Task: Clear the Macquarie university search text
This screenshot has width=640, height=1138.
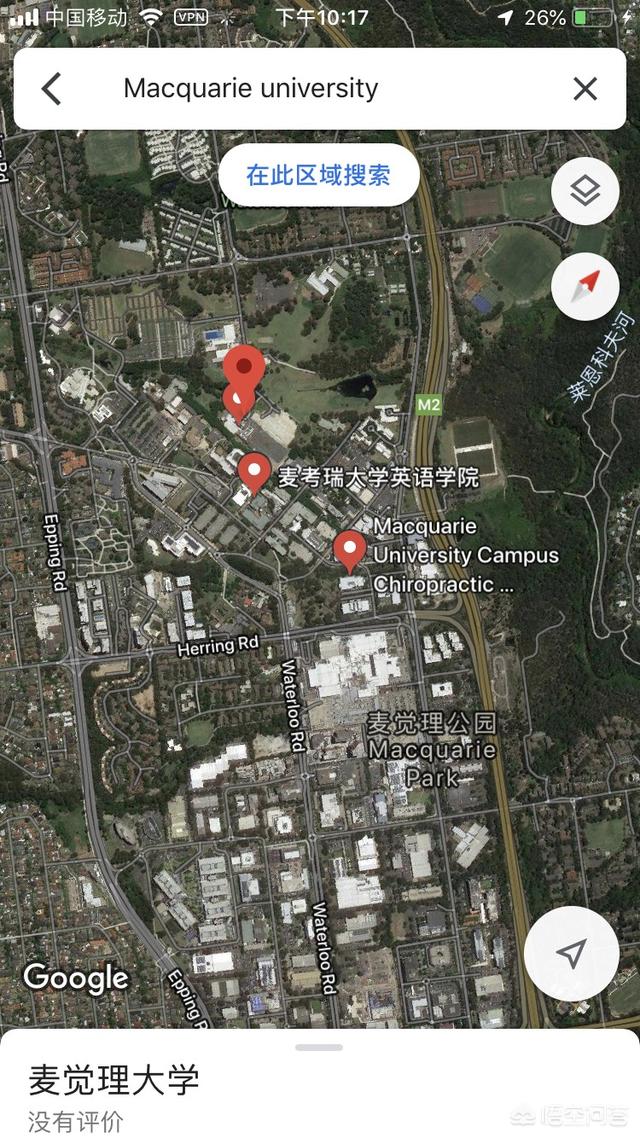Action: point(585,89)
